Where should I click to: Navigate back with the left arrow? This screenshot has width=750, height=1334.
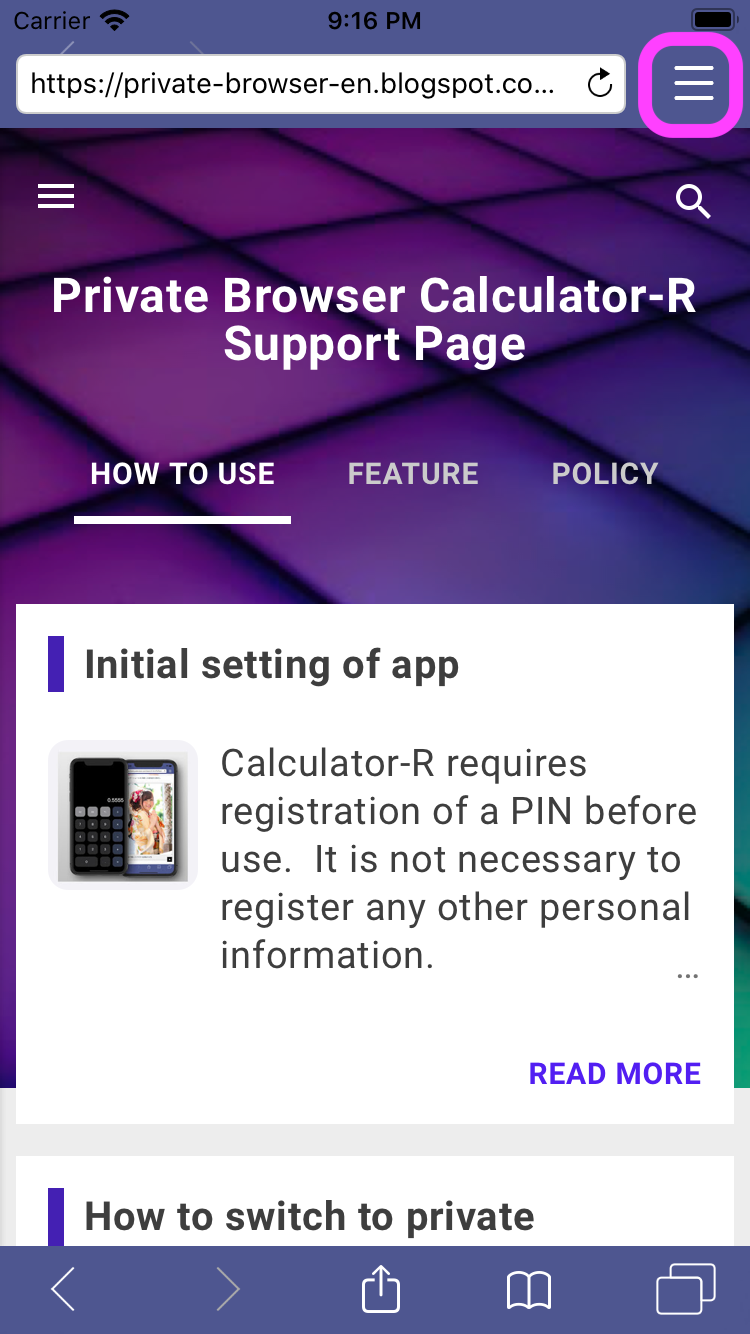pos(62,1289)
